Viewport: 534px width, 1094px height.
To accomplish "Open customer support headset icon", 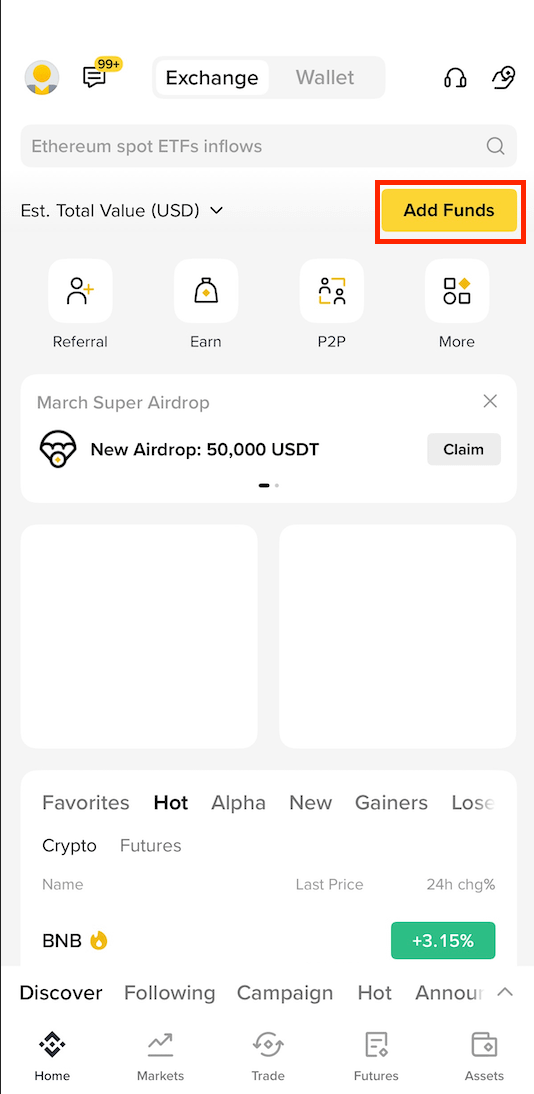I will pos(455,77).
